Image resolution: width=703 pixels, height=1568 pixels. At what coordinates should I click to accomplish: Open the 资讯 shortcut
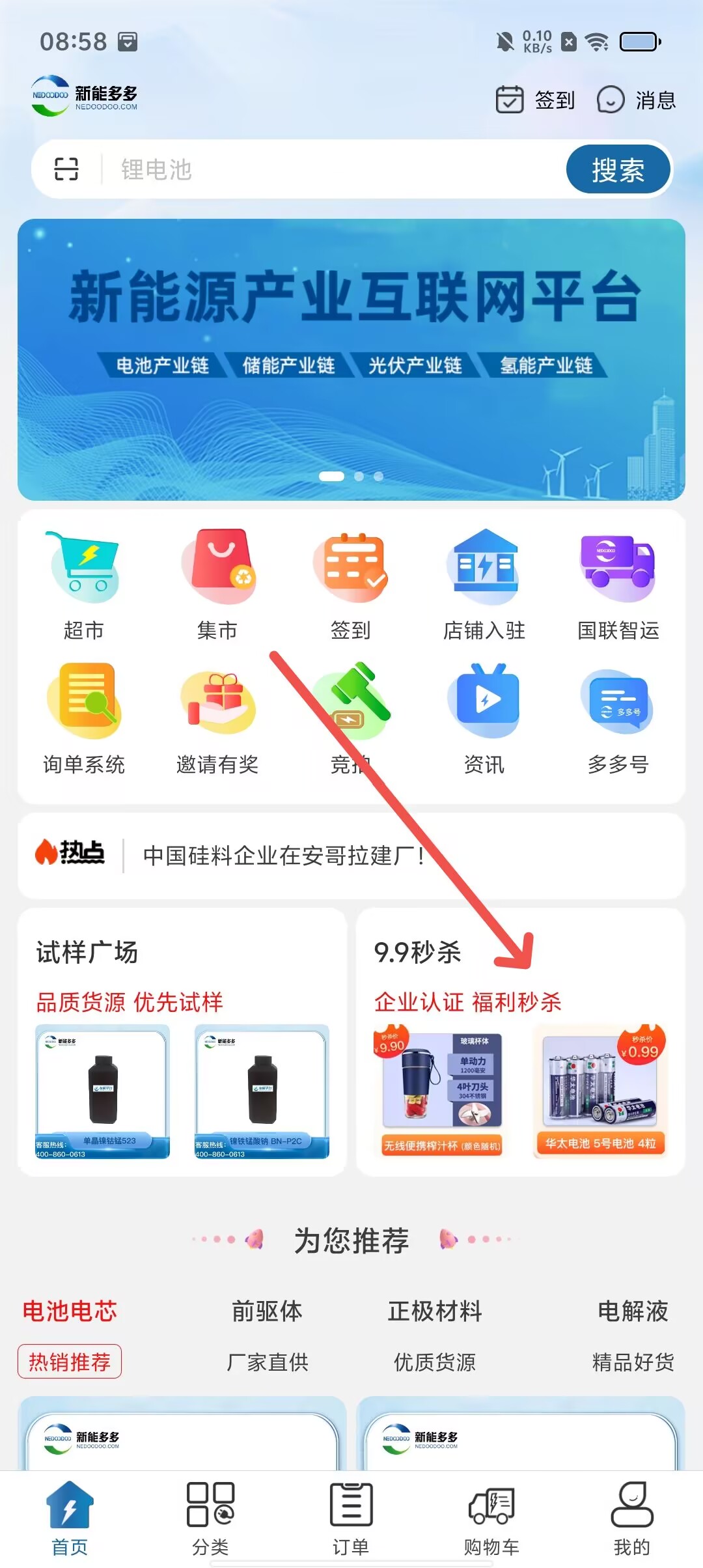point(484,718)
